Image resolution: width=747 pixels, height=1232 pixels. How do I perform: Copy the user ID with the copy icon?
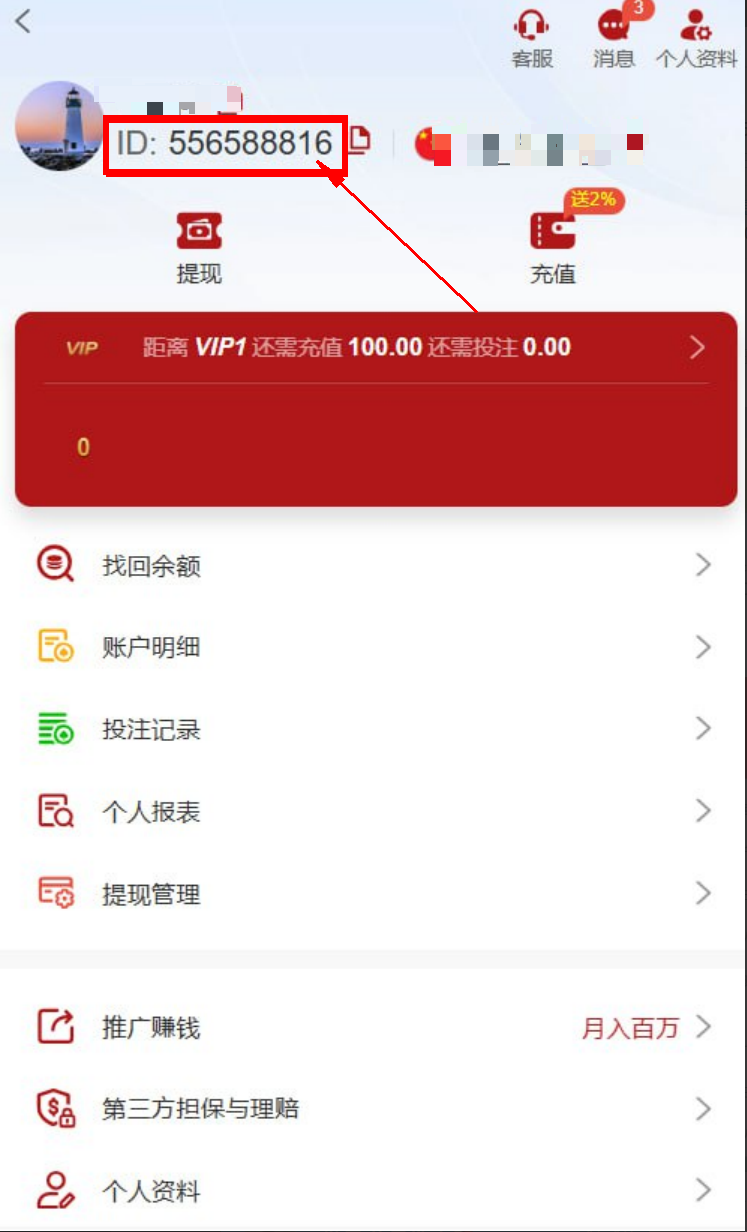click(359, 140)
